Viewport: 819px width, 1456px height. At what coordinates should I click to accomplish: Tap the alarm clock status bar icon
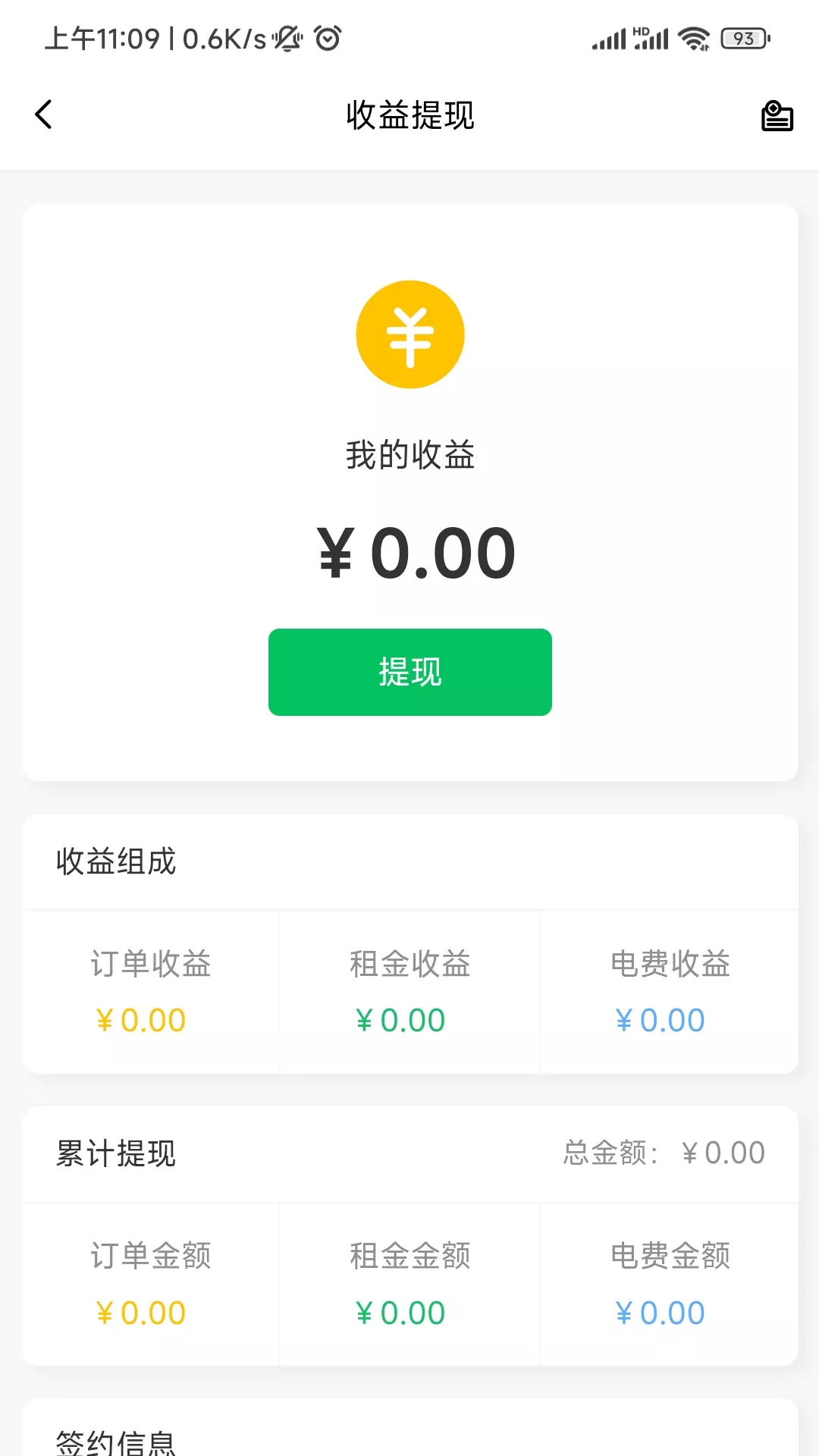pyautogui.click(x=326, y=38)
